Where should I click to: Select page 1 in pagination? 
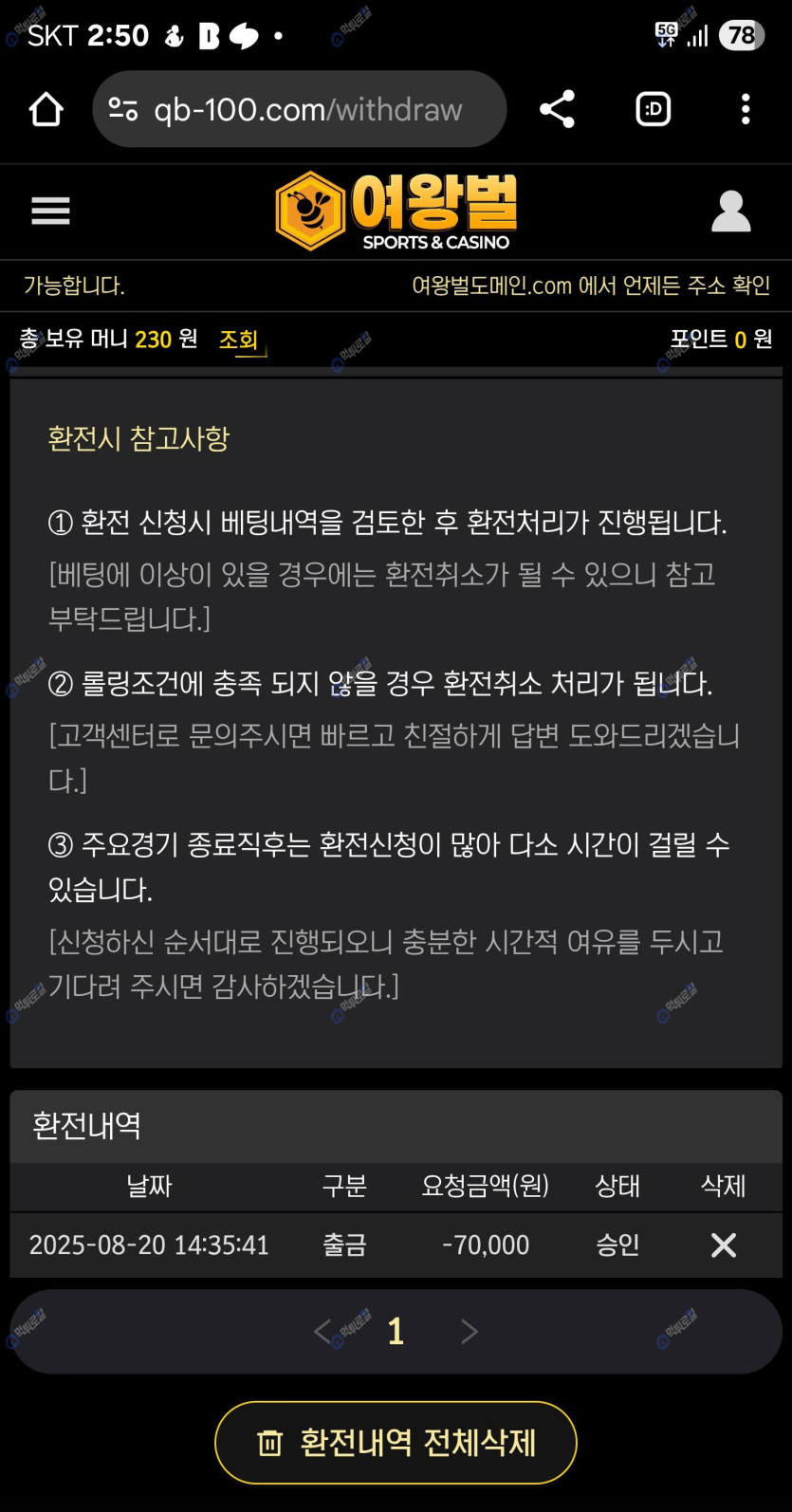(396, 1332)
